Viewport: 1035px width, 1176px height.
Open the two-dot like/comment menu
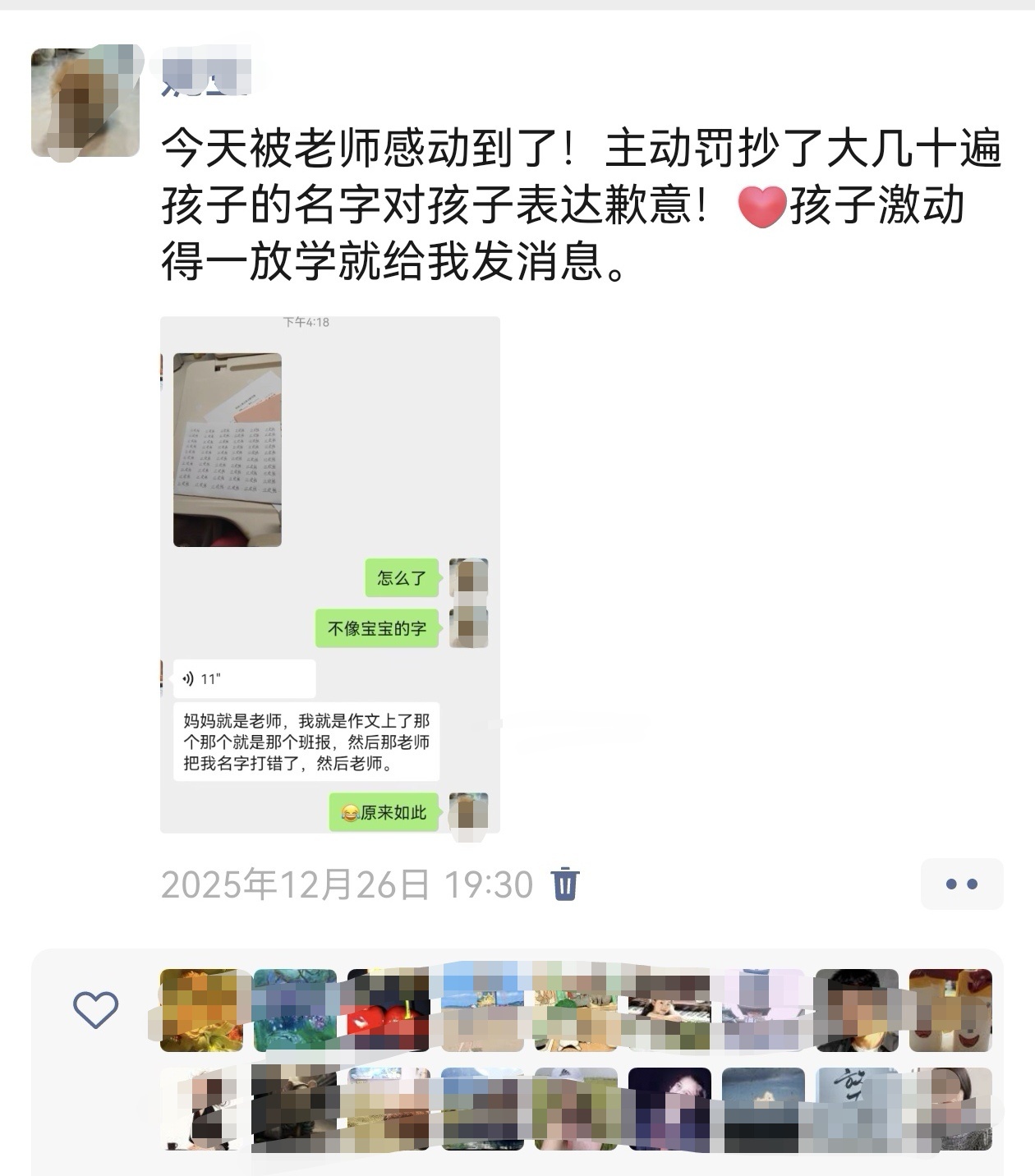coord(961,884)
